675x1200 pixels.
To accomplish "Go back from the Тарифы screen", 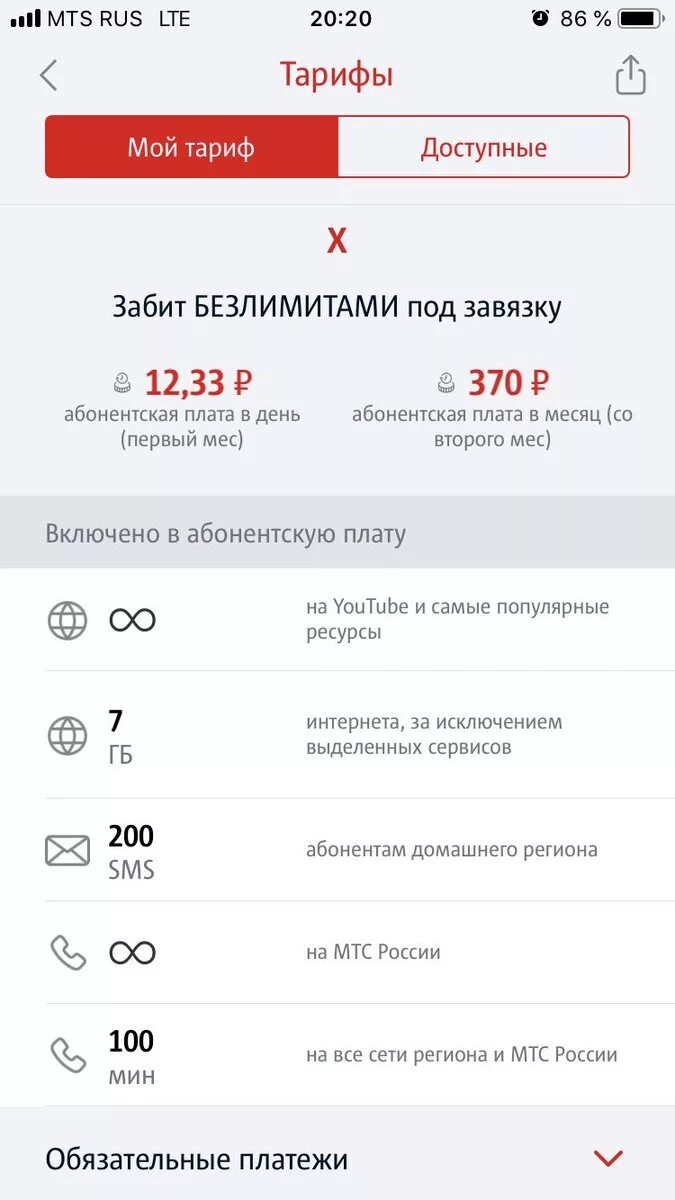I will coord(48,76).
